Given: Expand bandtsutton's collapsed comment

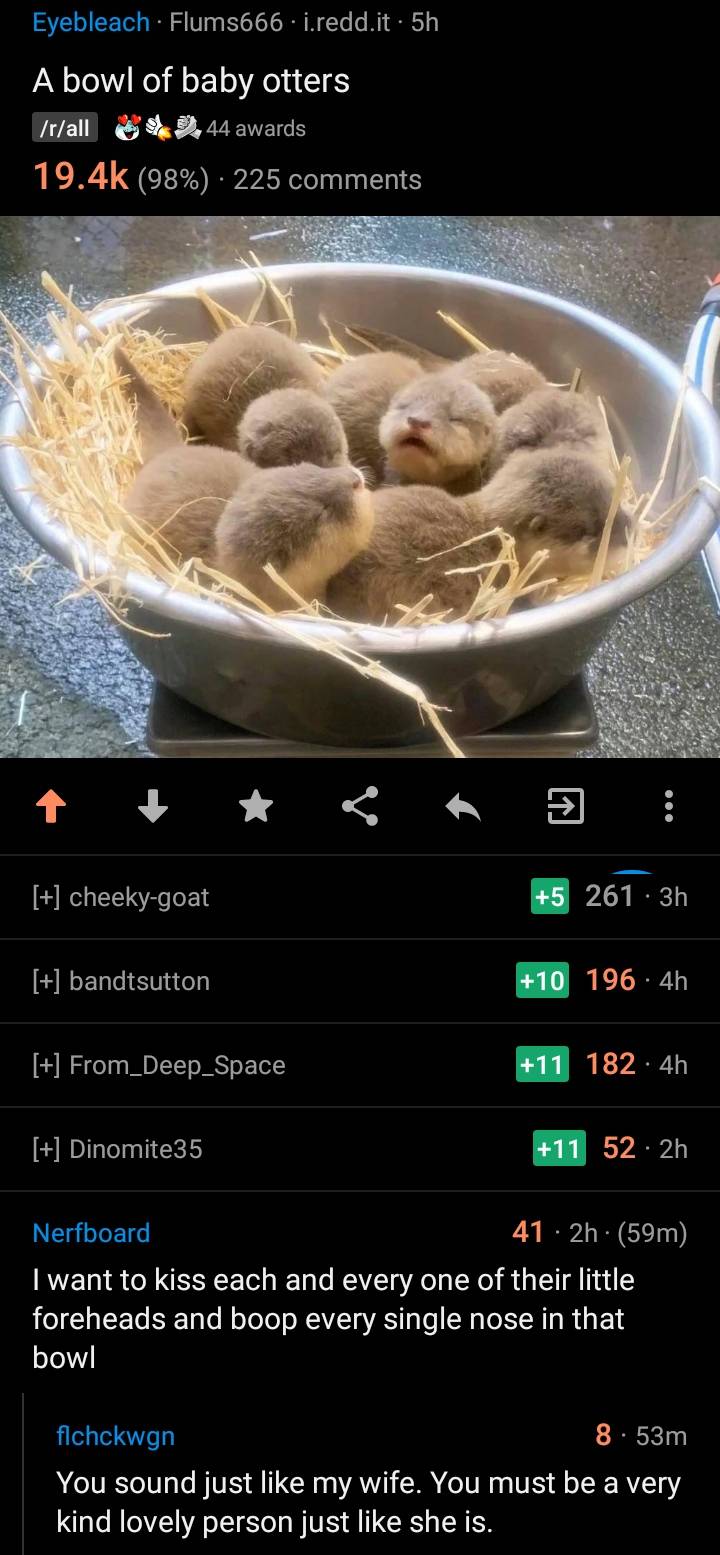Looking at the screenshot, I should (x=122, y=981).
